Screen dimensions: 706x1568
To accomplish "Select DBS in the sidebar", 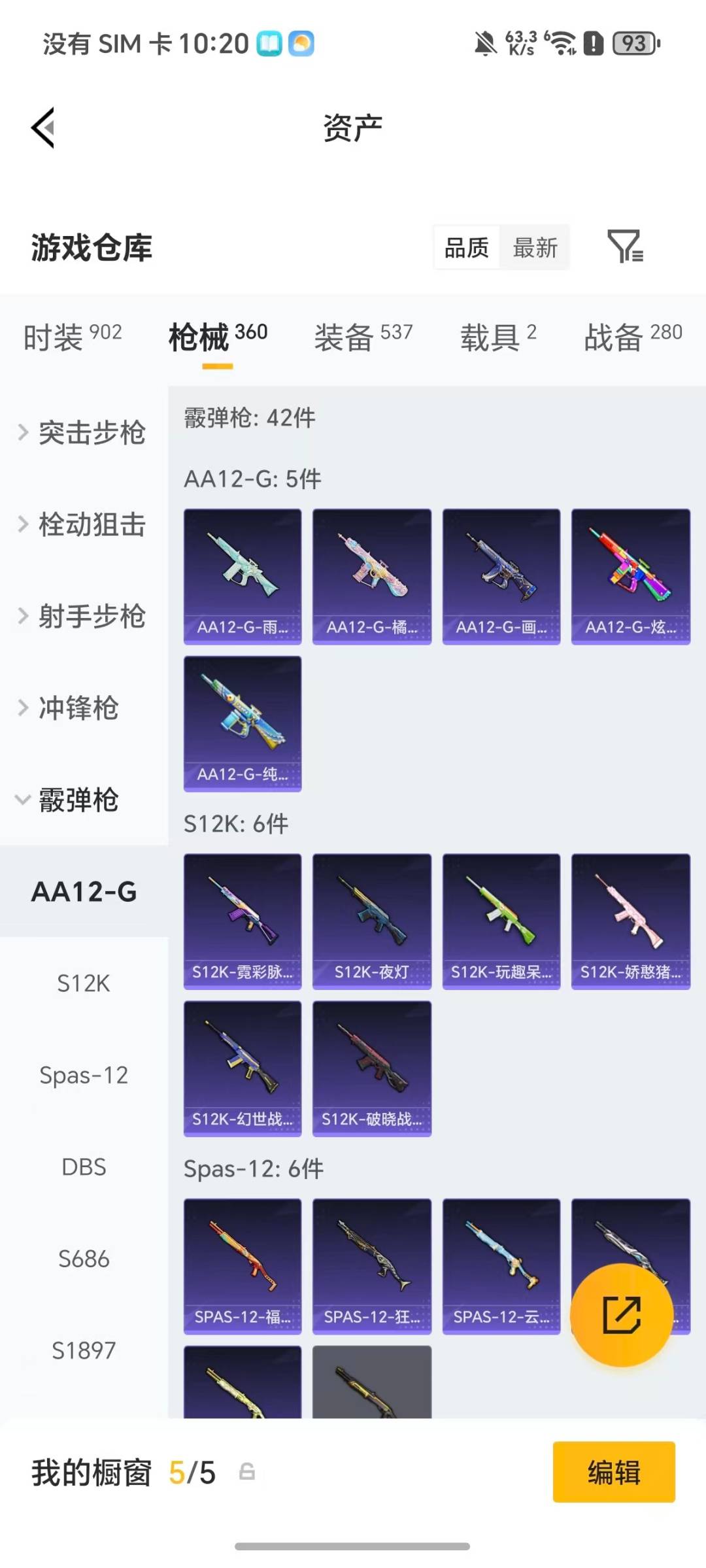I will click(84, 1167).
